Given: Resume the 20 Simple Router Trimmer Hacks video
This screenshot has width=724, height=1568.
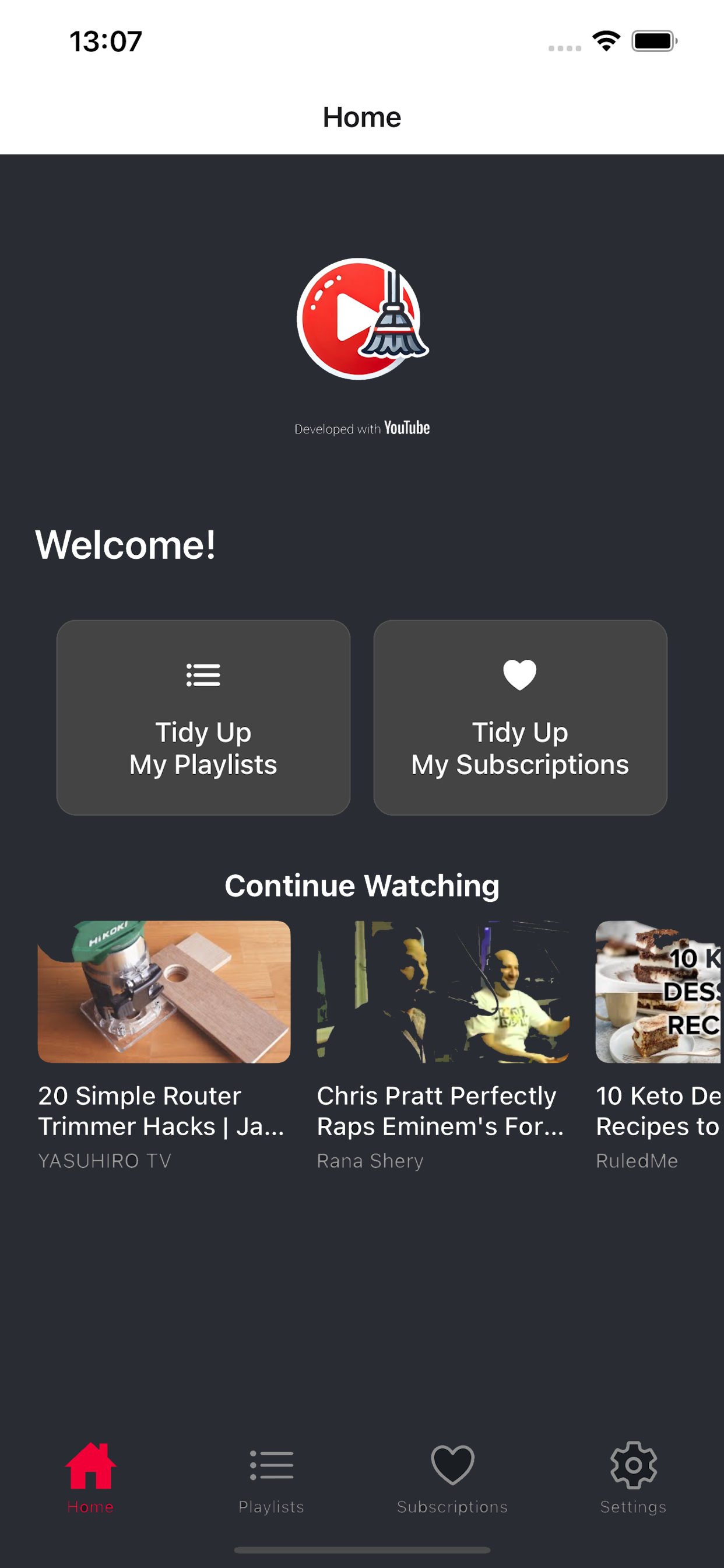Looking at the screenshot, I should (x=164, y=992).
